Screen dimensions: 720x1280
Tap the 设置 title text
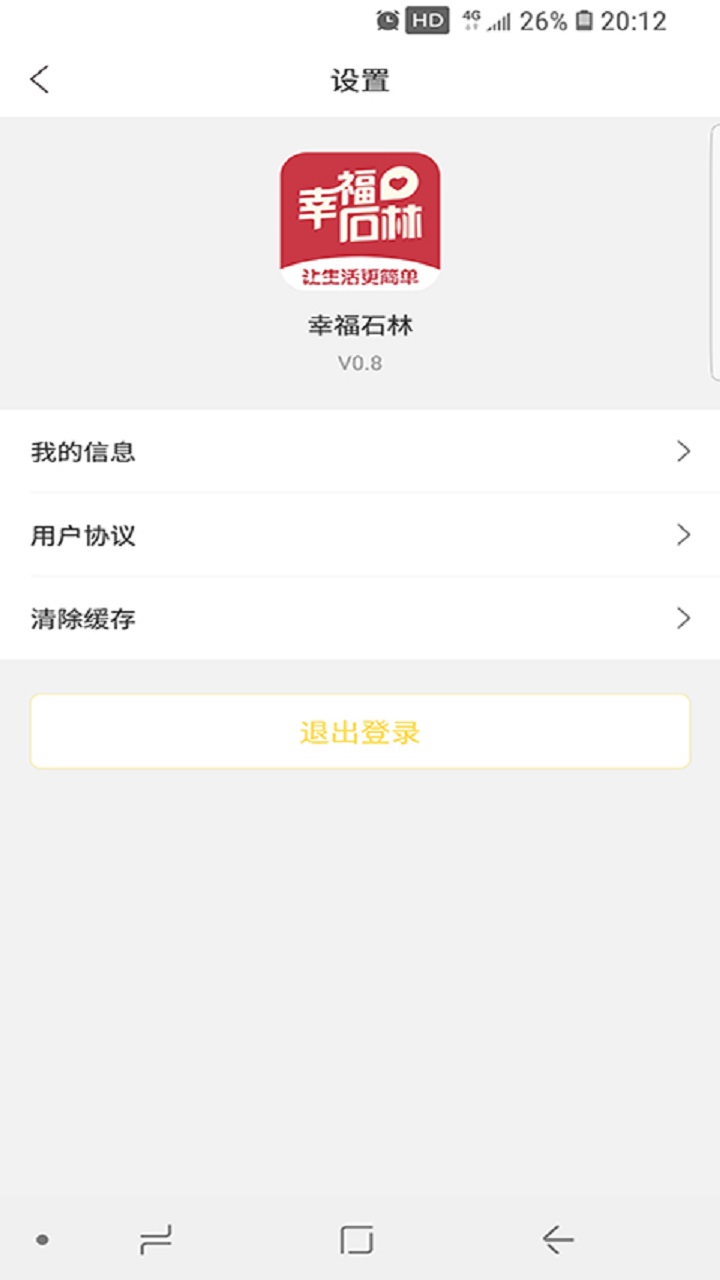pyautogui.click(x=359, y=79)
